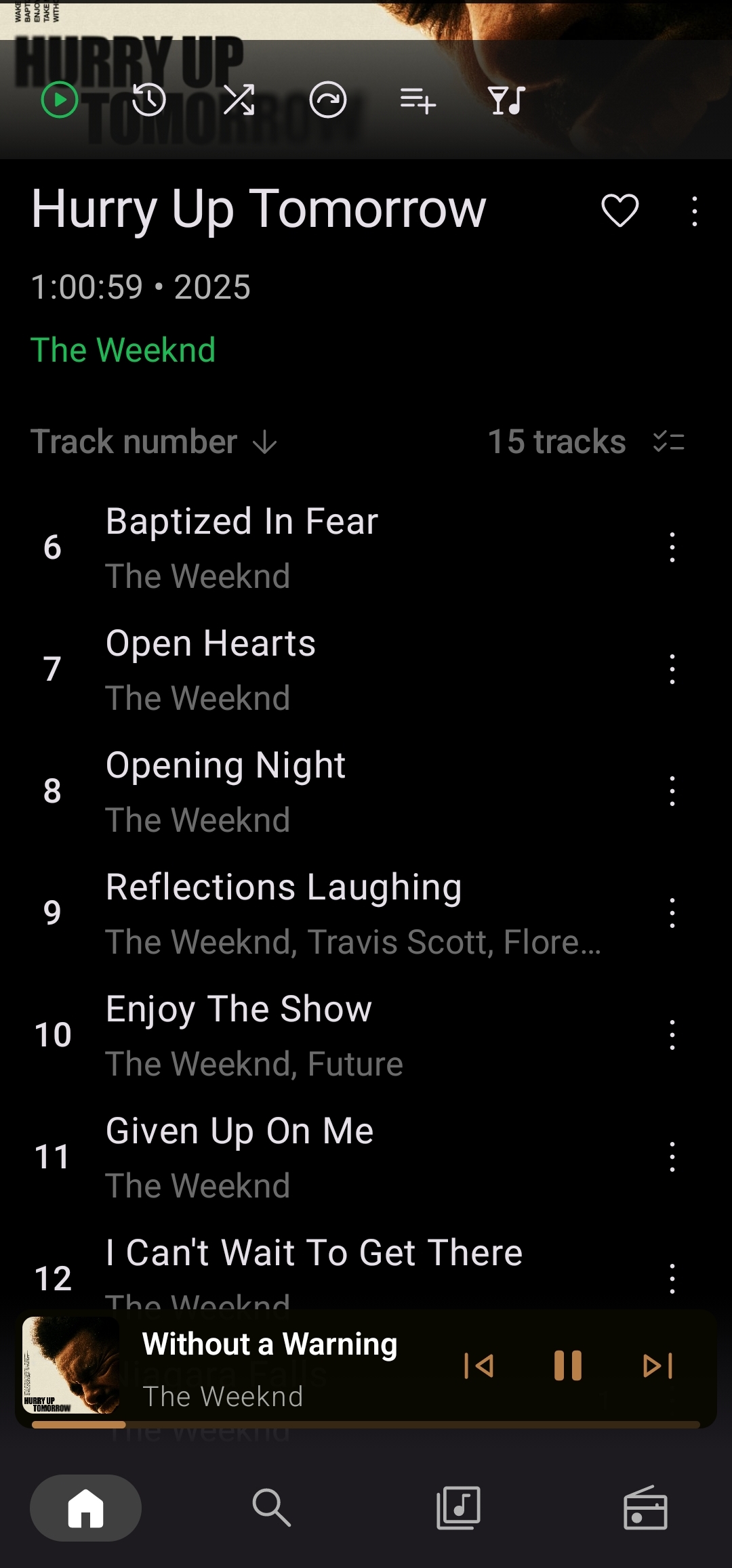Open the radio tab
The height and width of the screenshot is (1568, 732).
click(645, 1508)
